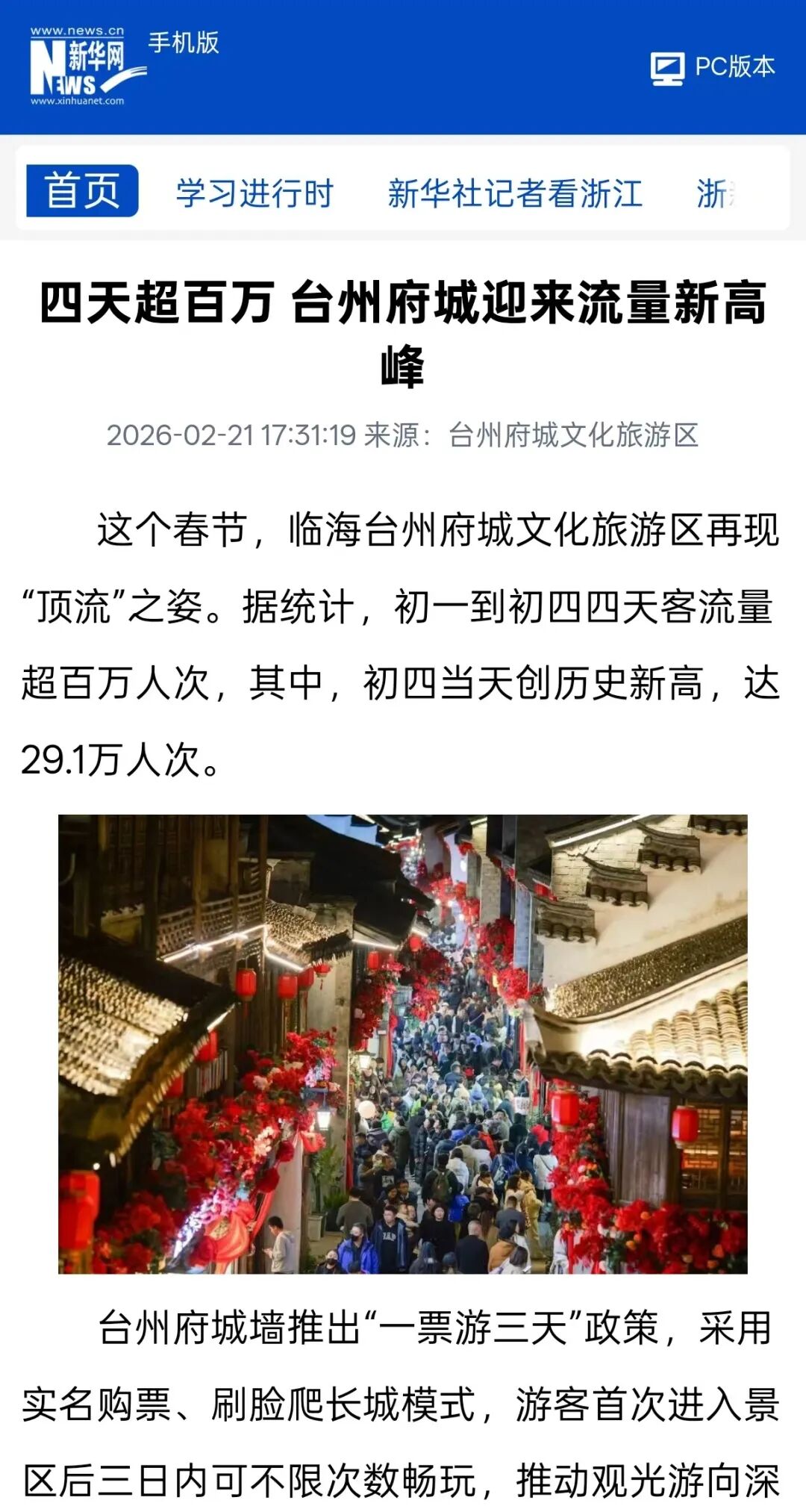Open the 手机版 mobile version link

(x=183, y=45)
